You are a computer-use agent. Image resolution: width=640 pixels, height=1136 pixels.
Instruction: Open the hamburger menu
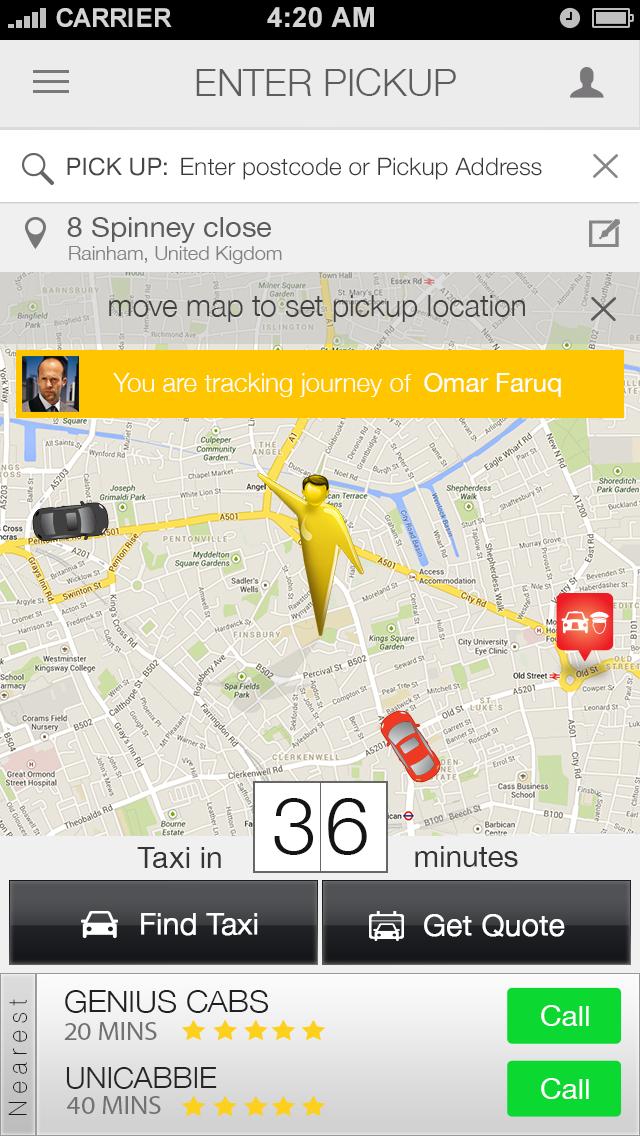tap(51, 82)
